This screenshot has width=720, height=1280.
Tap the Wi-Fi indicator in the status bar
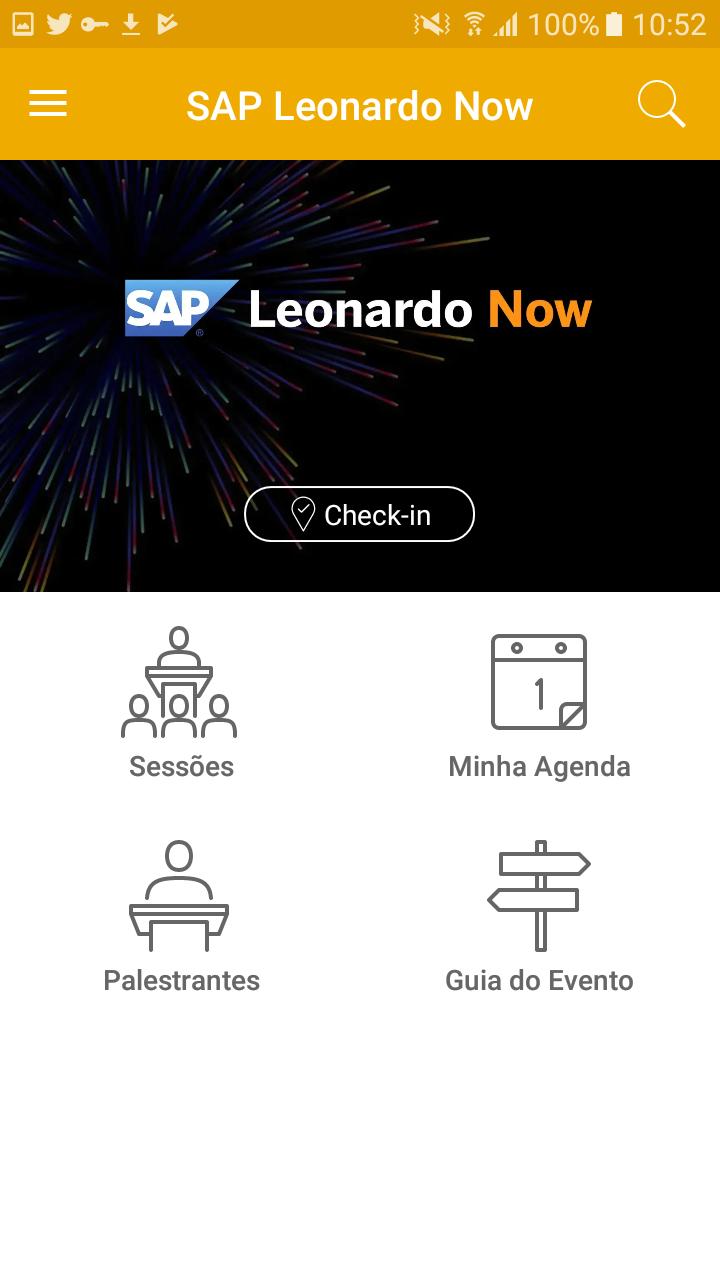tap(478, 20)
